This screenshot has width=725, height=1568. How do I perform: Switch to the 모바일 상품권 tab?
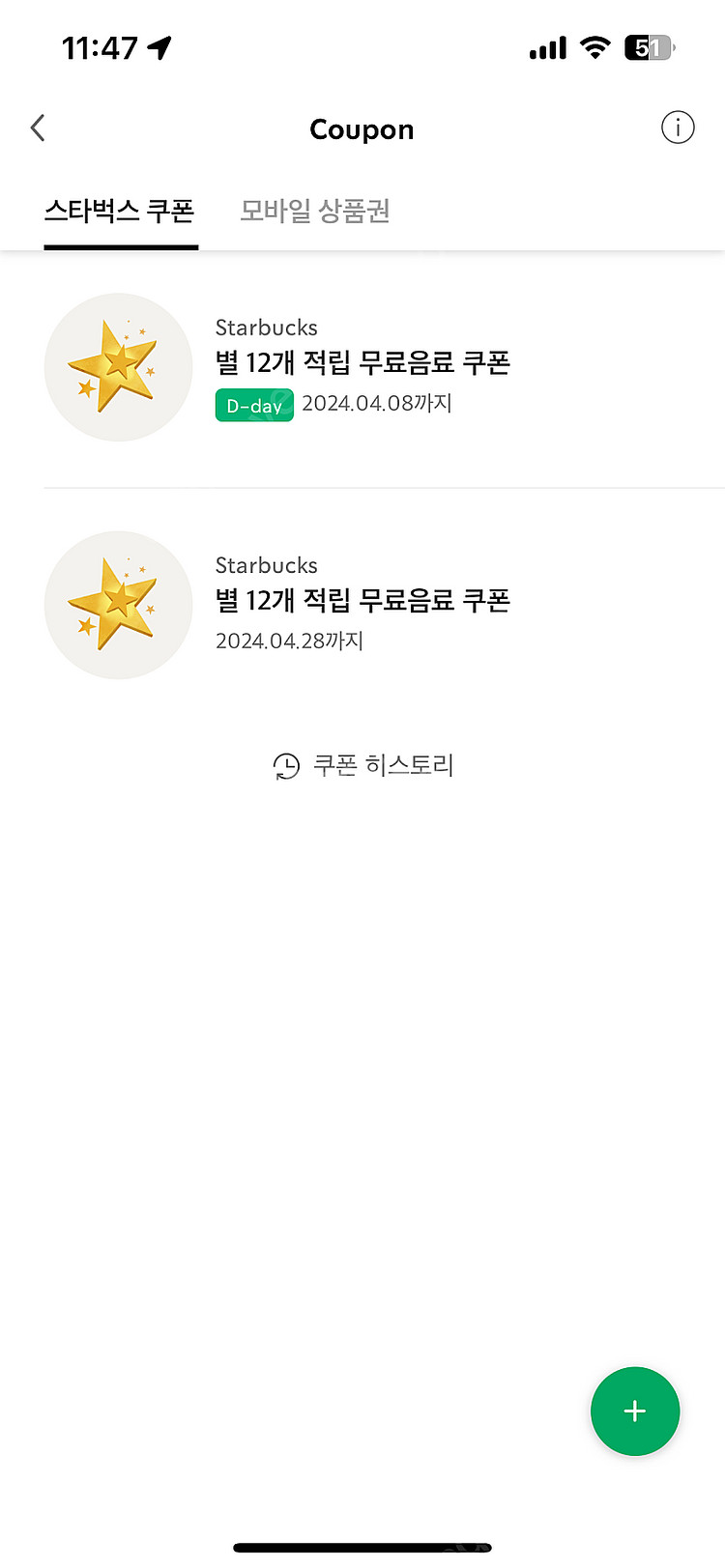tap(315, 211)
